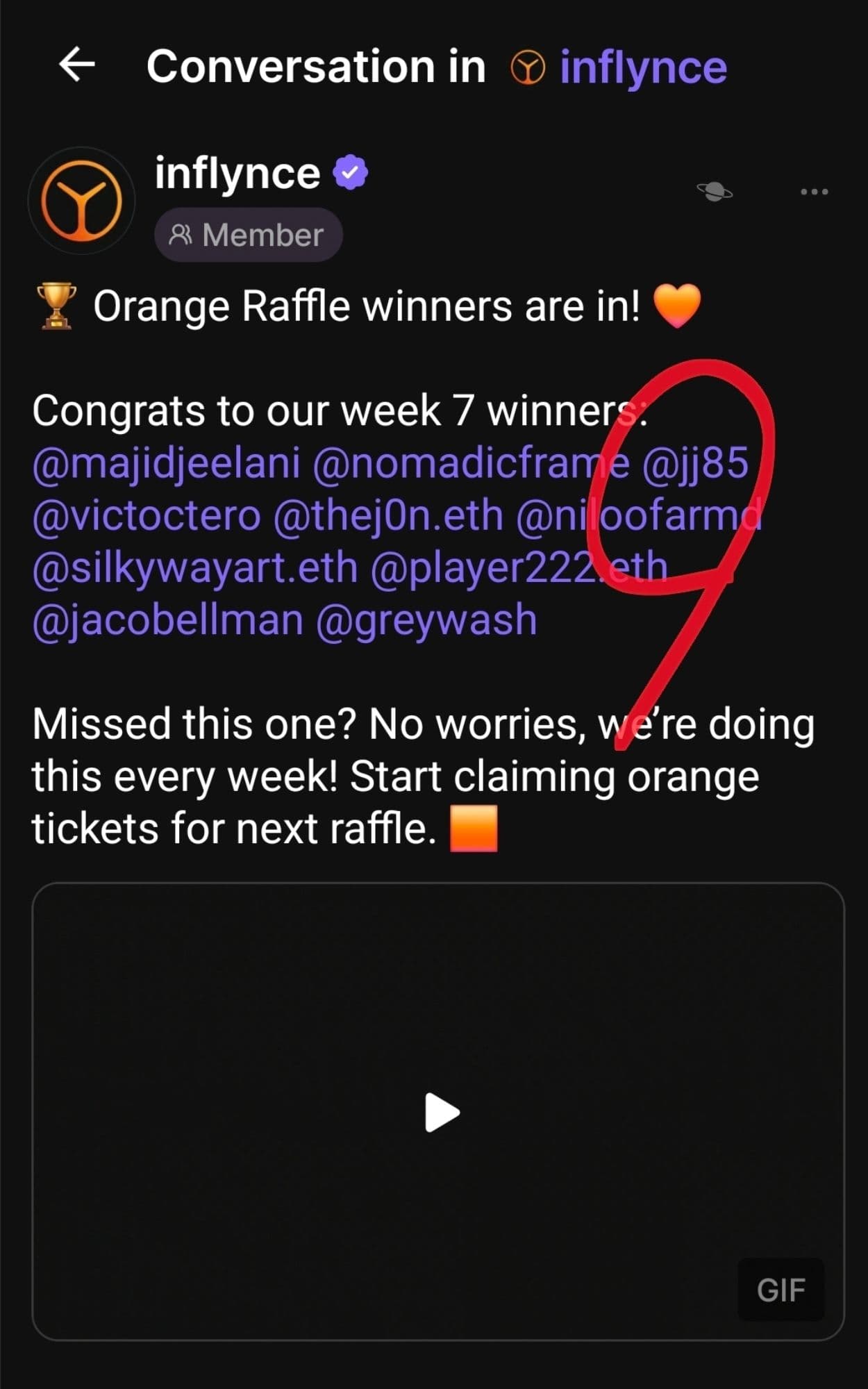Tap the planet icon beside the post
Viewport: 868px width, 1389px height.
point(715,191)
